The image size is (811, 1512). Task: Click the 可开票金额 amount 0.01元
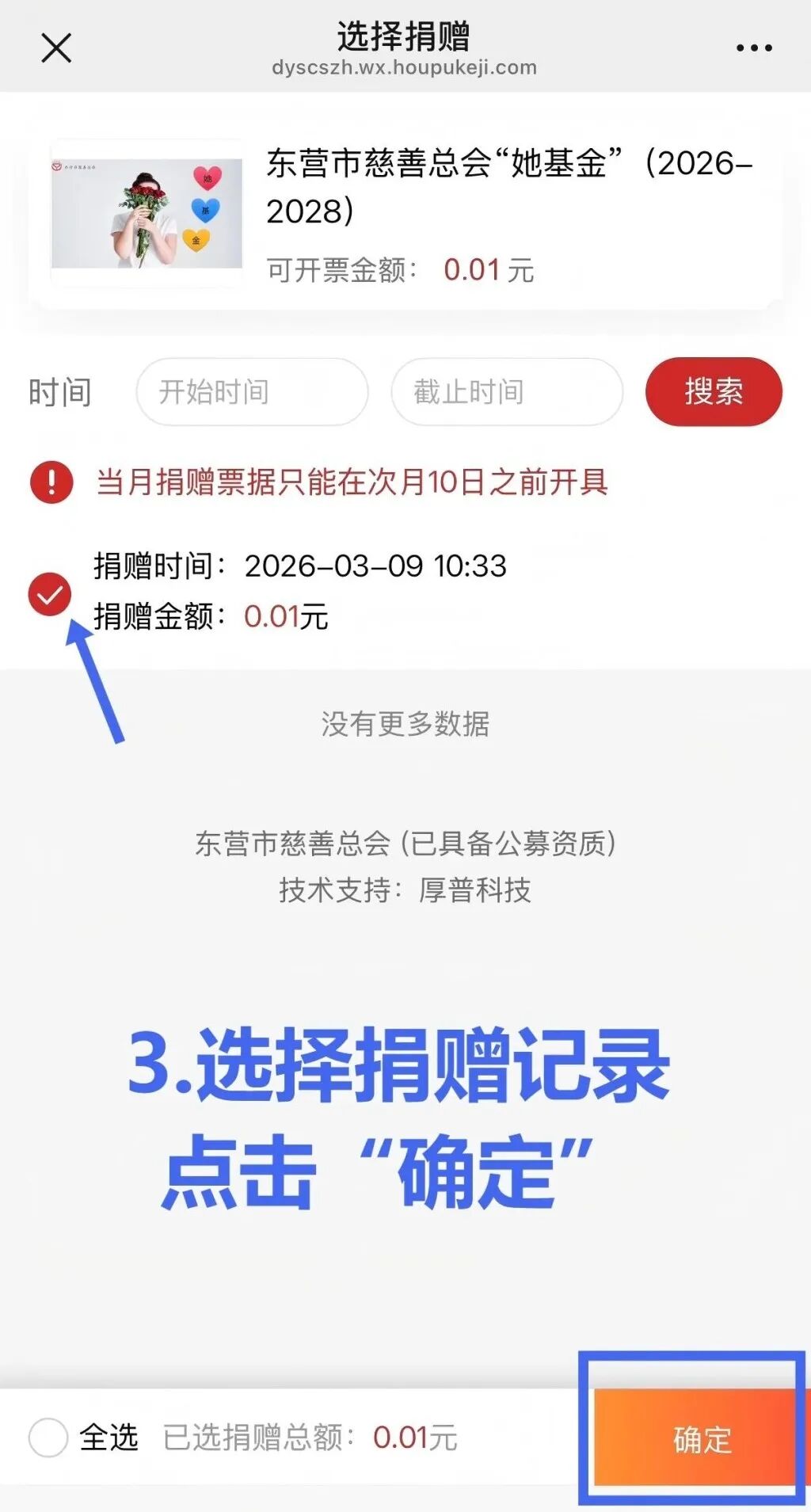488,271
